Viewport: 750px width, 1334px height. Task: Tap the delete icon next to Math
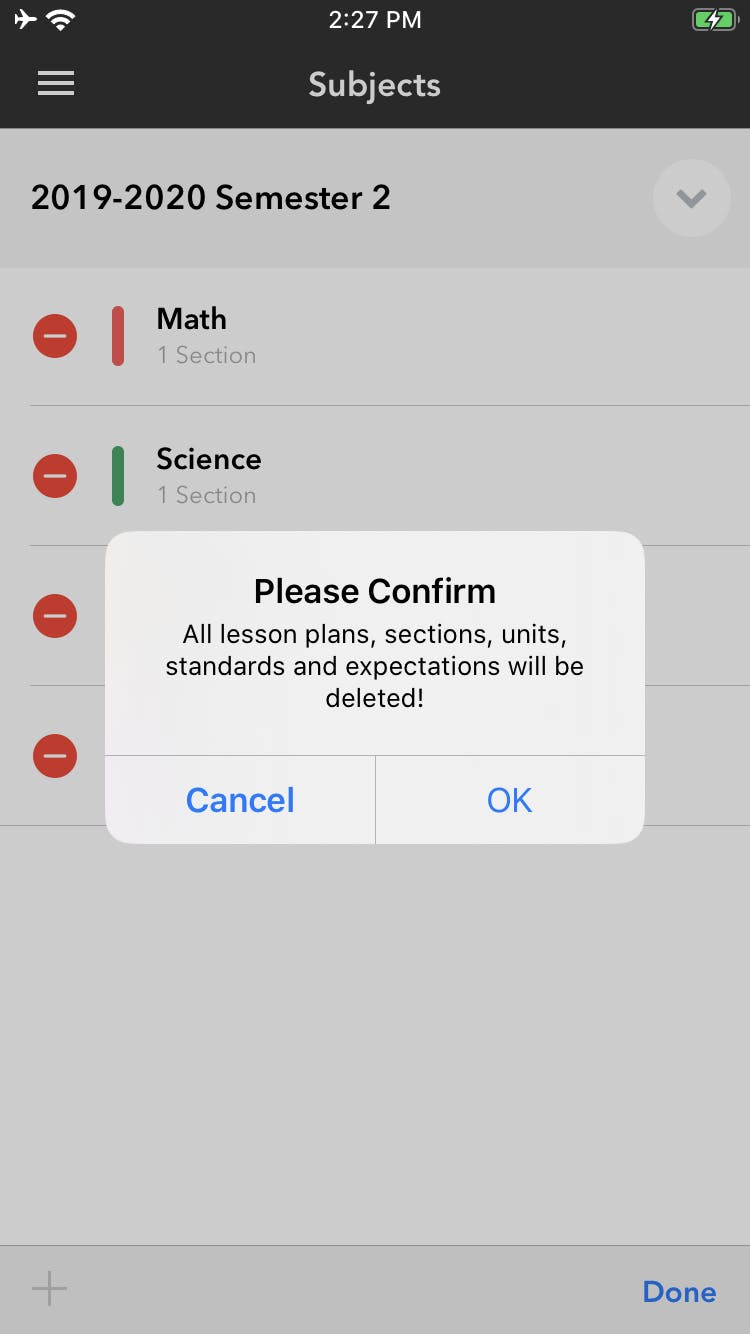[x=55, y=336]
